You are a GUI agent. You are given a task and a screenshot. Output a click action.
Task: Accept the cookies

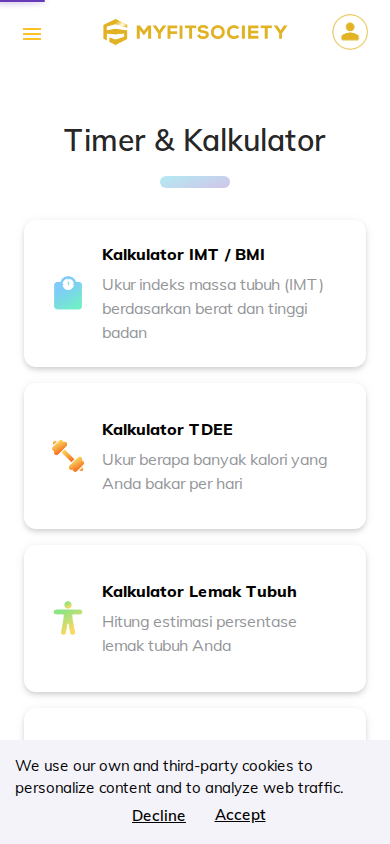pyautogui.click(x=240, y=815)
